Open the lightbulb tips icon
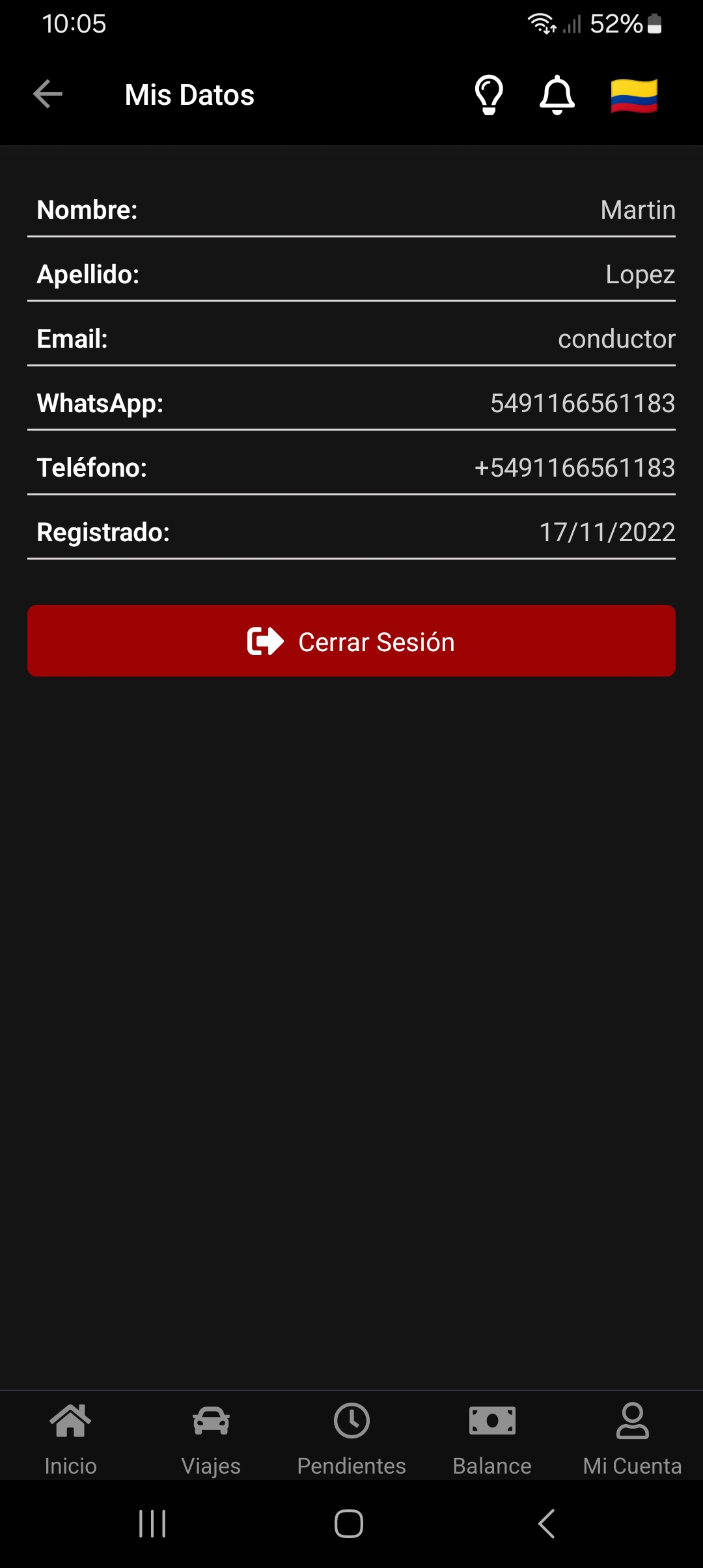Viewport: 703px width, 1568px height. [489, 95]
